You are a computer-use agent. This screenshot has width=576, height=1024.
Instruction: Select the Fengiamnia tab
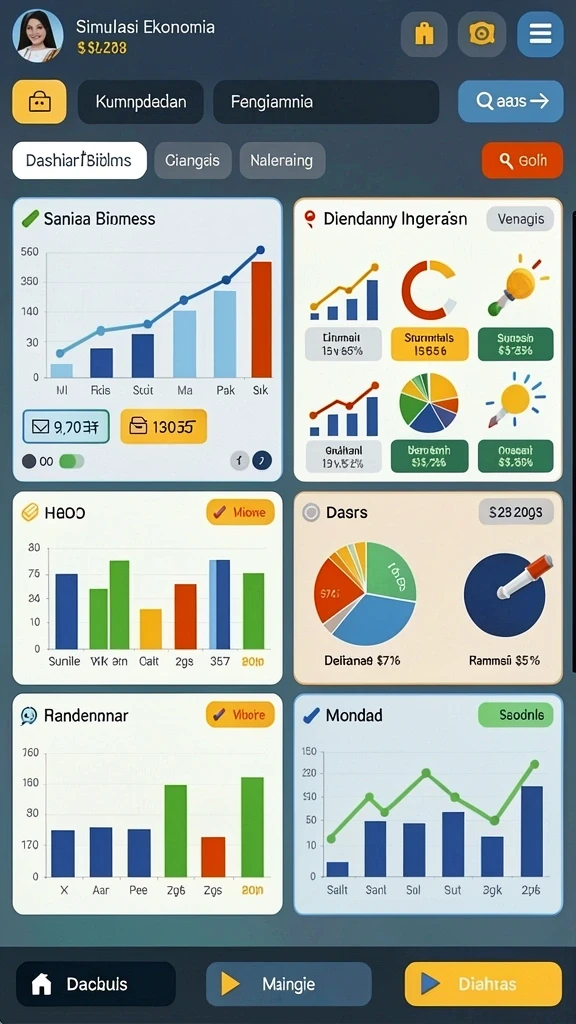[x=326, y=102]
